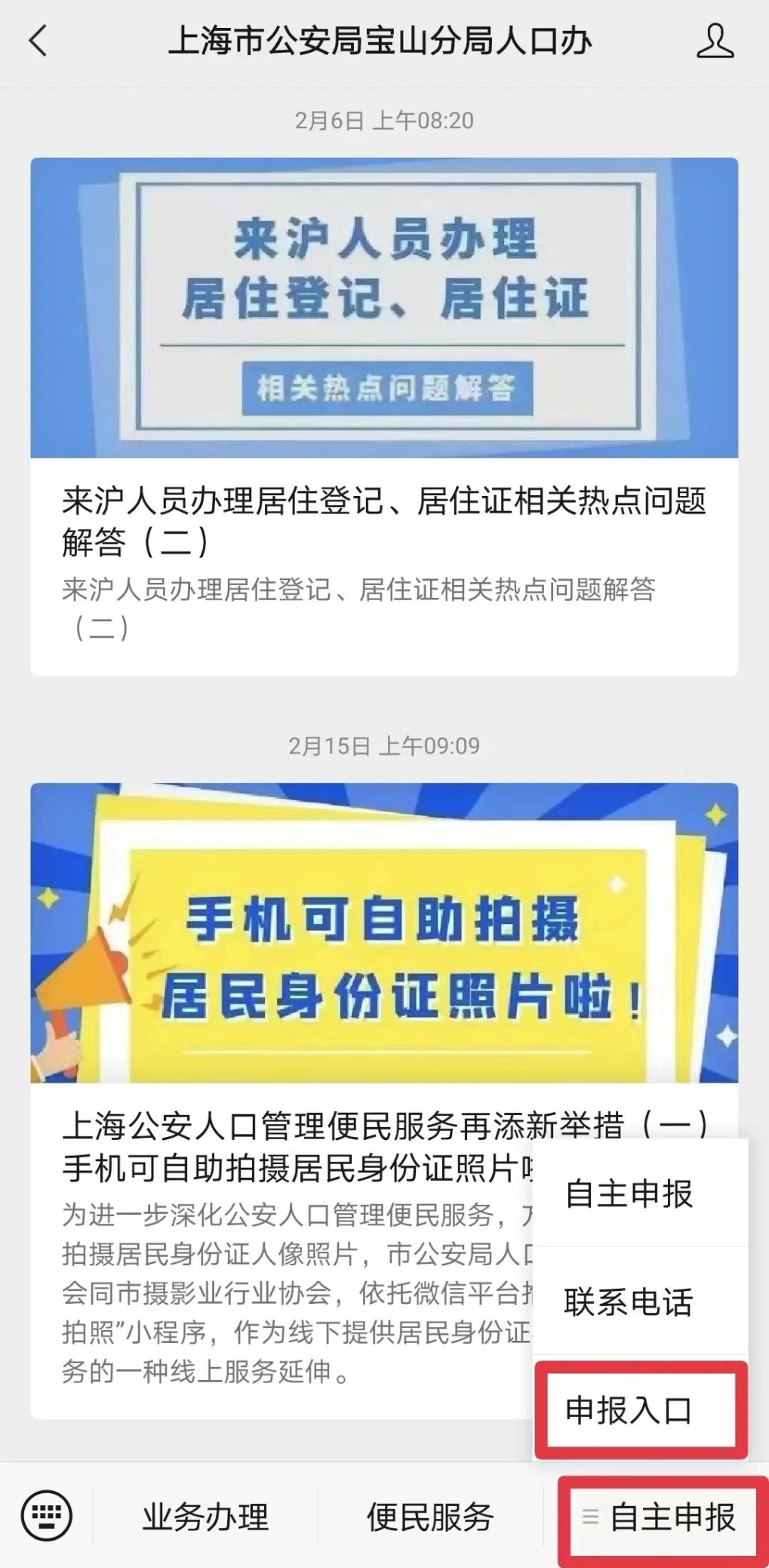Open the 便民服务 bottom menu
The width and height of the screenshot is (769, 1568).
430,1517
